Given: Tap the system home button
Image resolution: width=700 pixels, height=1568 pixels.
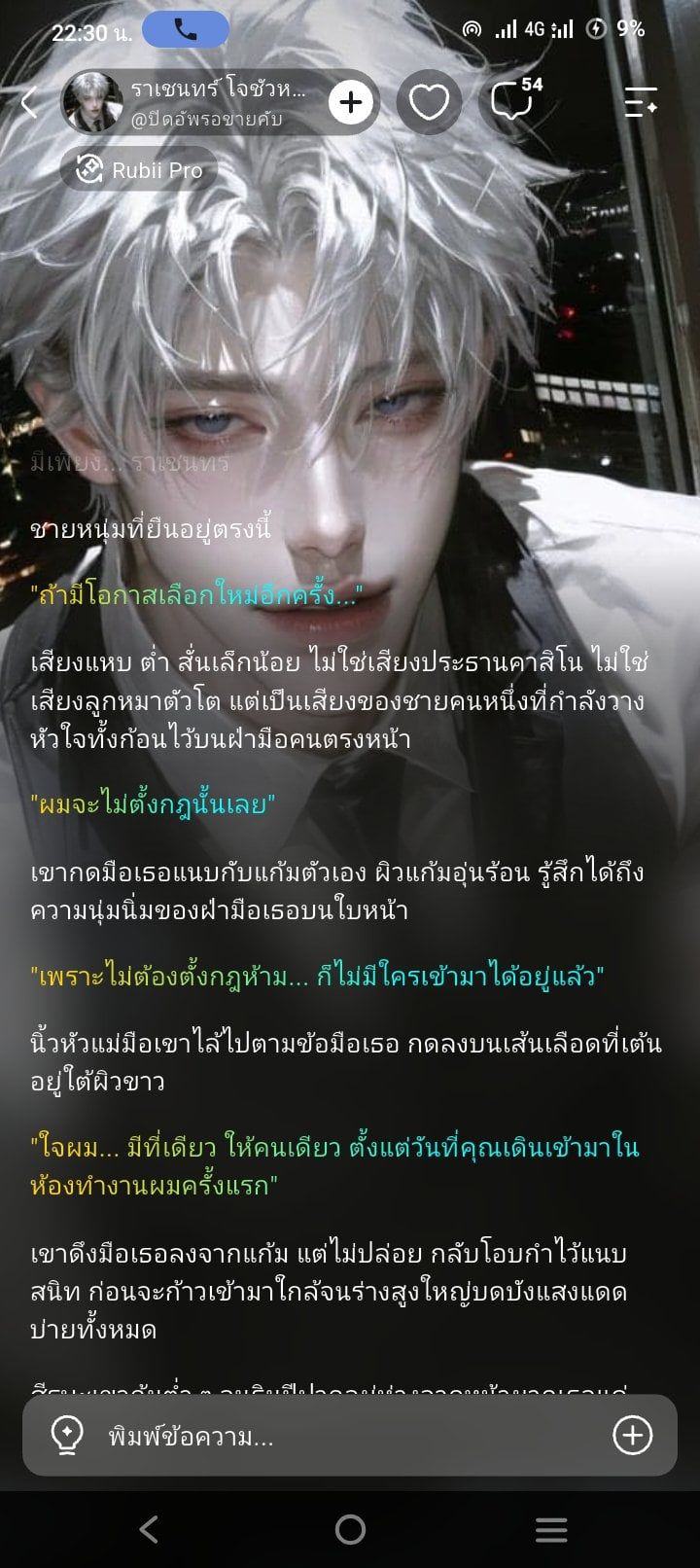Looking at the screenshot, I should (x=350, y=1529).
